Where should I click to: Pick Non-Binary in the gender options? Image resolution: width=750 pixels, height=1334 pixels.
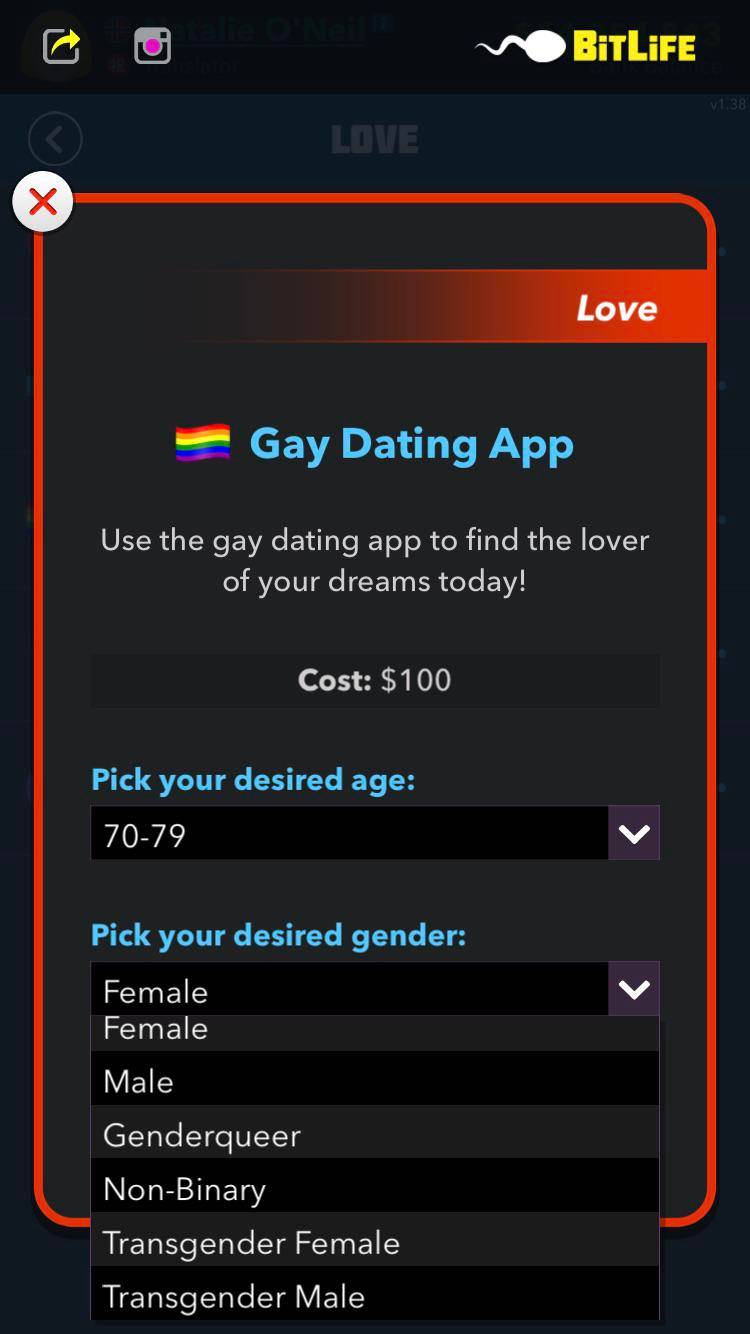(x=374, y=1189)
